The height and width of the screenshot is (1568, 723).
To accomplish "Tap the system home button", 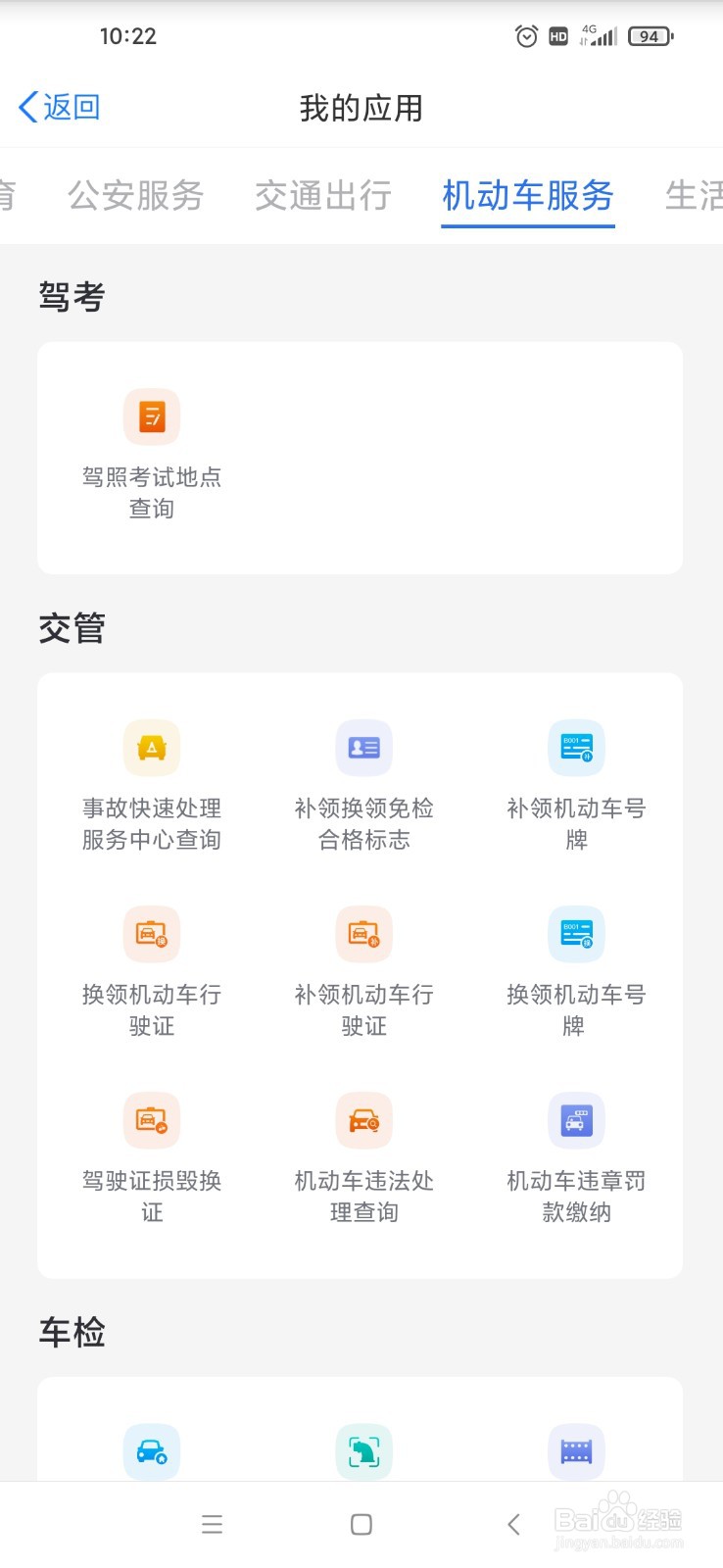I will (x=361, y=1524).
